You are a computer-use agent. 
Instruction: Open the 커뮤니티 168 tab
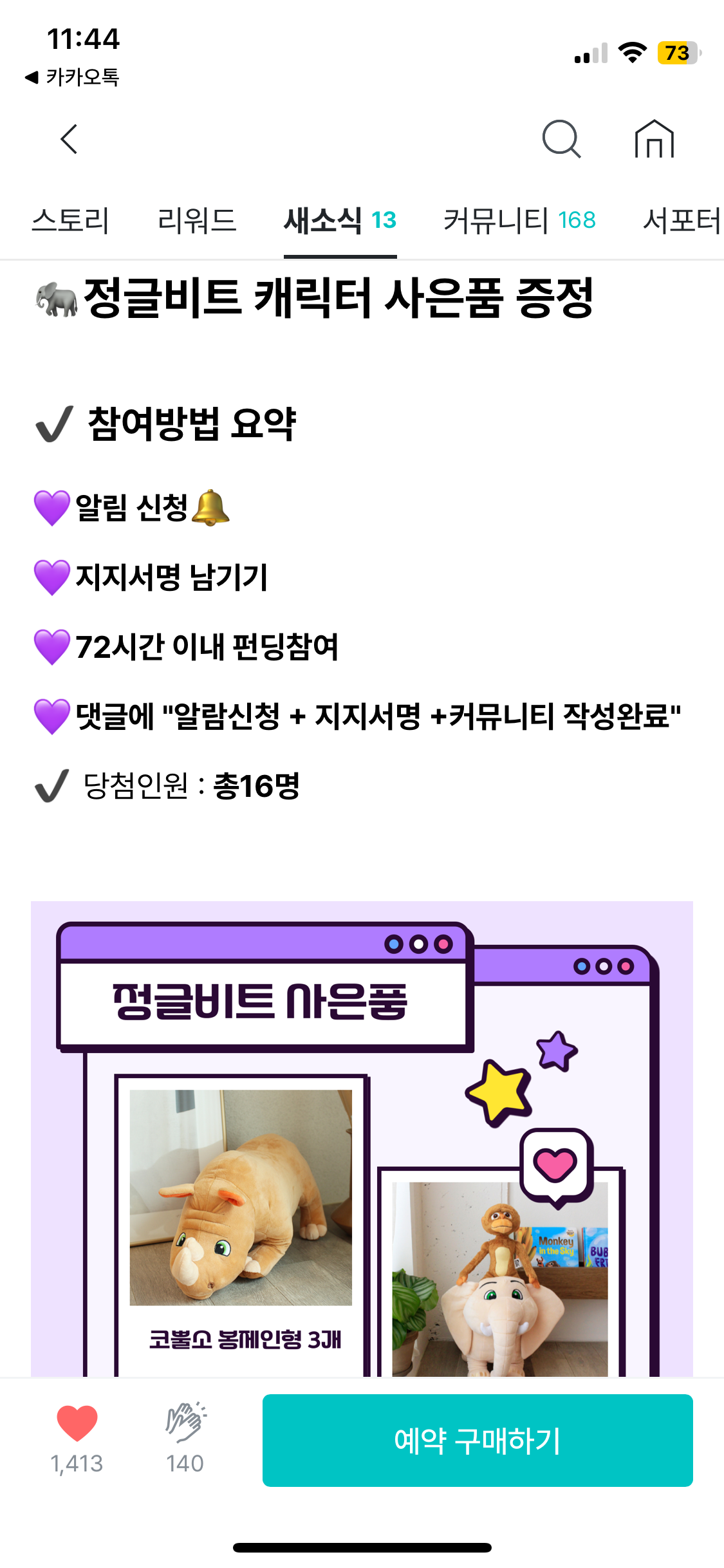519,220
